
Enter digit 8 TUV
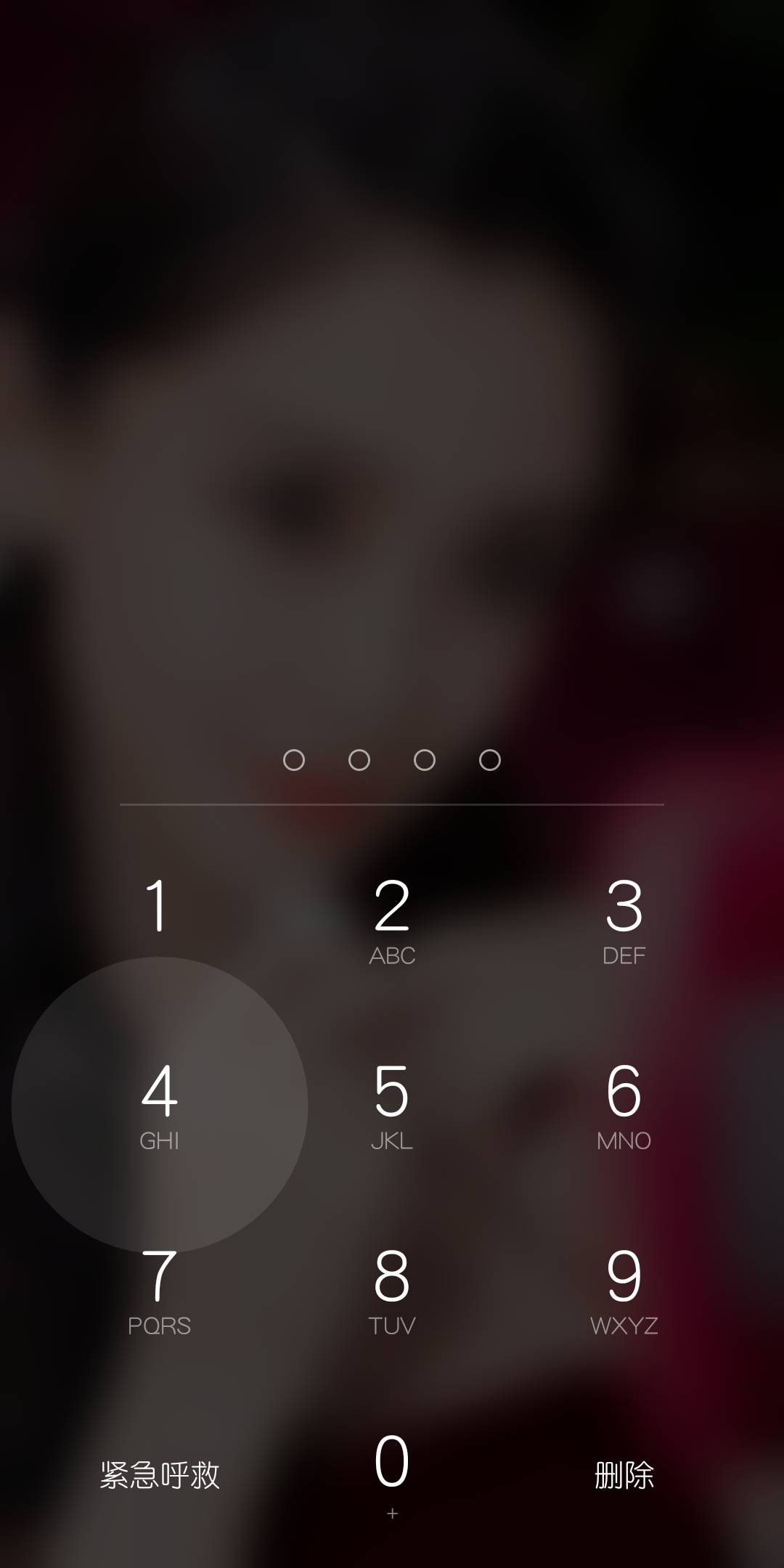tap(392, 1289)
